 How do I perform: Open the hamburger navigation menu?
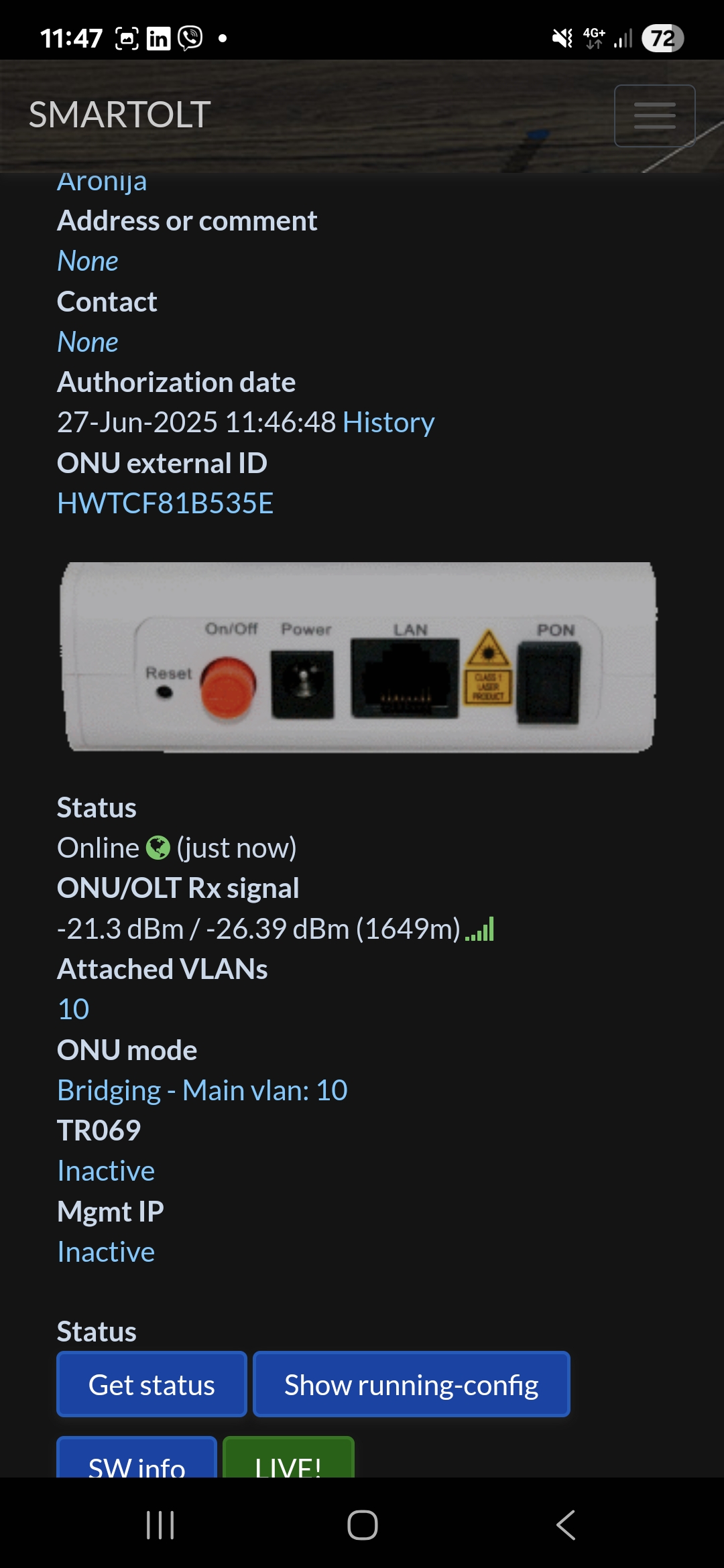tap(654, 115)
